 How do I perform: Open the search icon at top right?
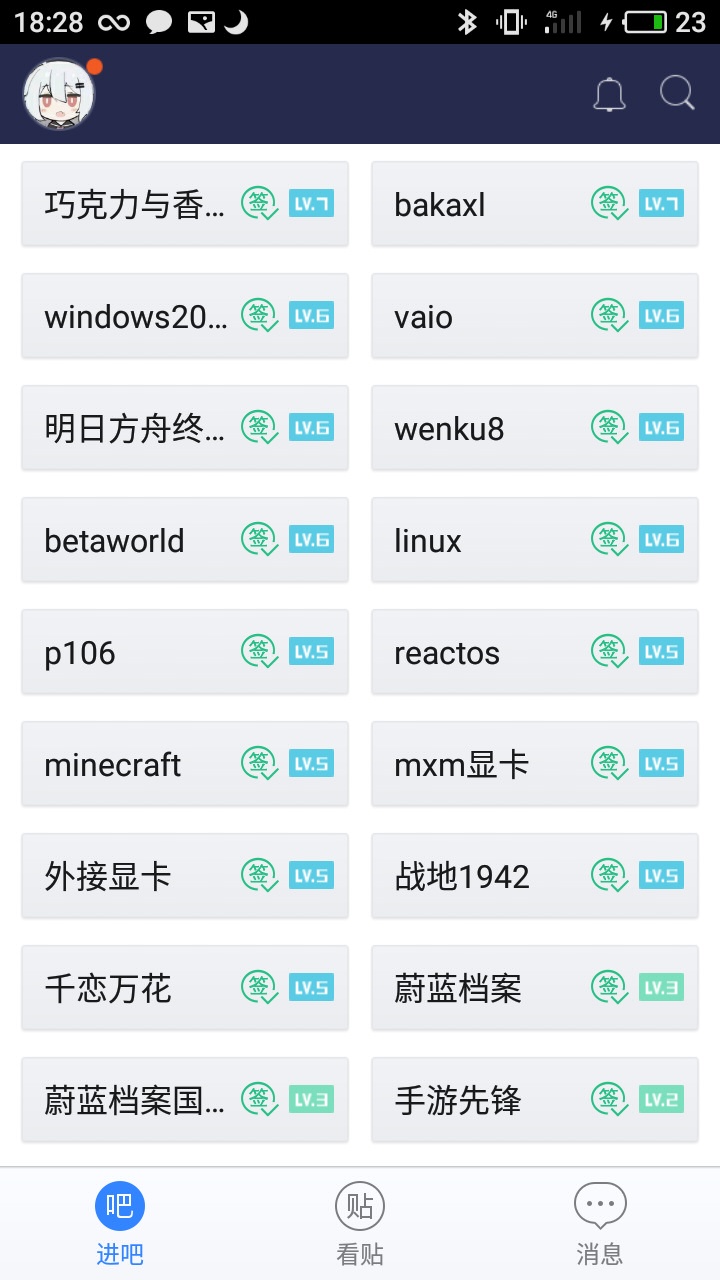(x=677, y=93)
